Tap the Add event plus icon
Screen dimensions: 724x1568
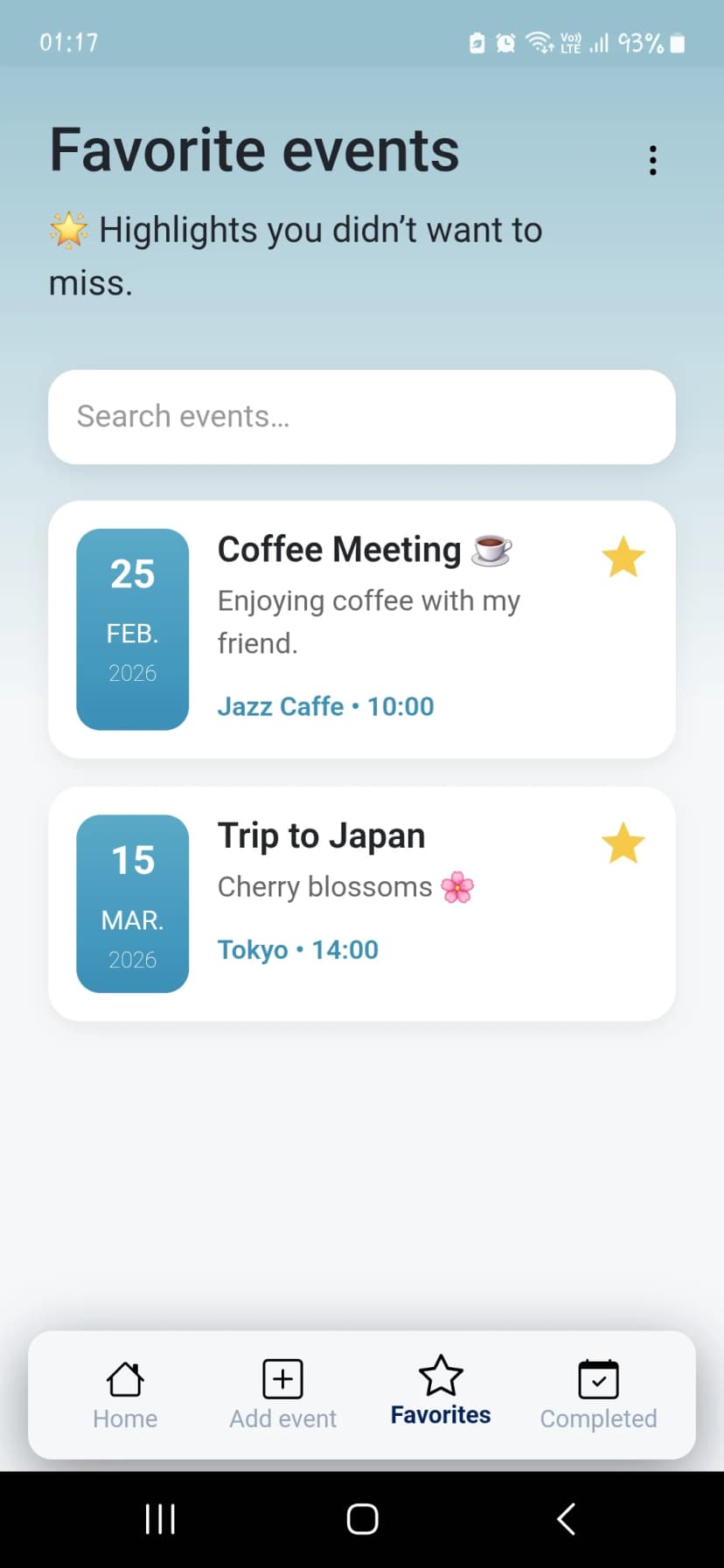coord(282,1377)
